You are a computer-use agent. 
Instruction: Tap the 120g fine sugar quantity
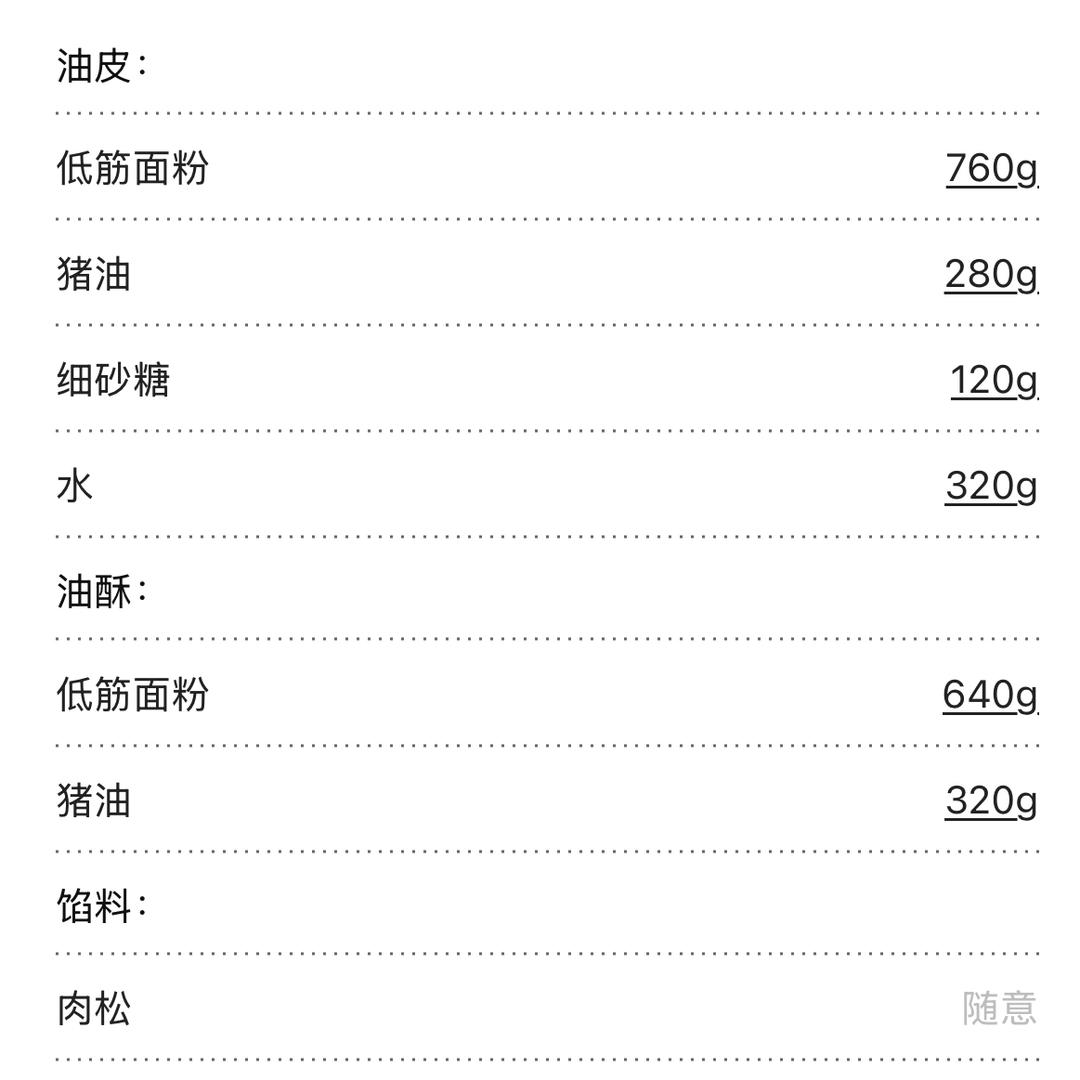[x=994, y=380]
